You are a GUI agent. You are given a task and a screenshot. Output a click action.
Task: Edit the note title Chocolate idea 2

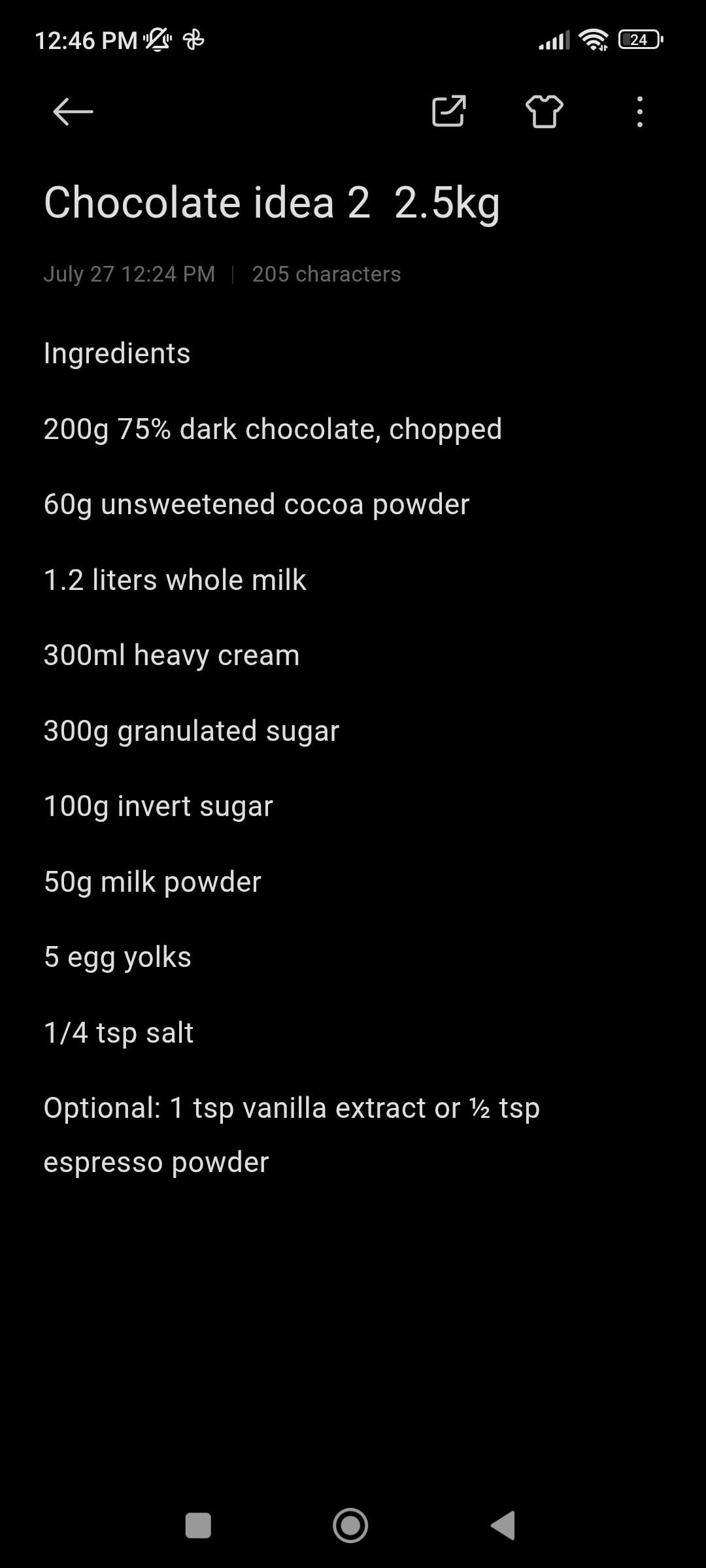(x=271, y=203)
